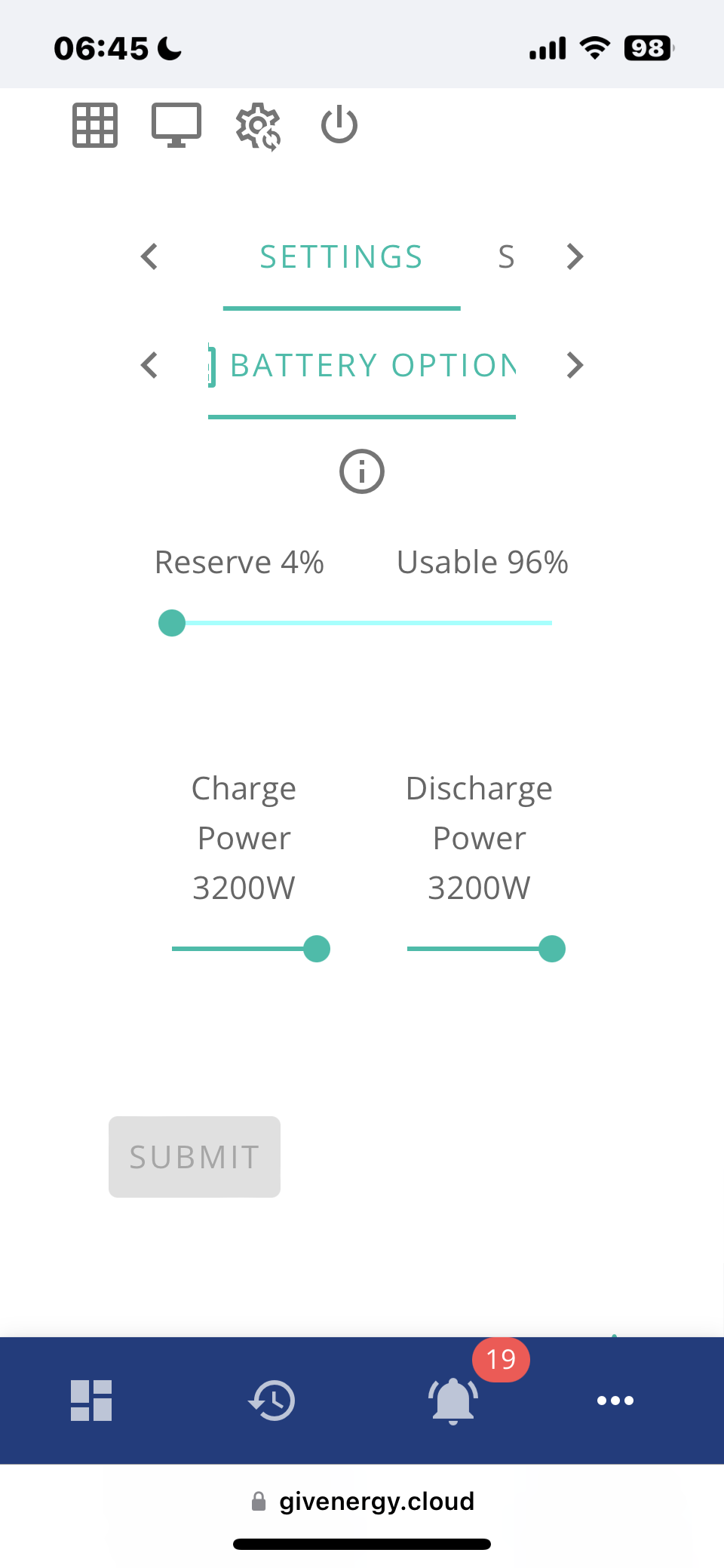Open the monitor display icon

pyautogui.click(x=176, y=125)
